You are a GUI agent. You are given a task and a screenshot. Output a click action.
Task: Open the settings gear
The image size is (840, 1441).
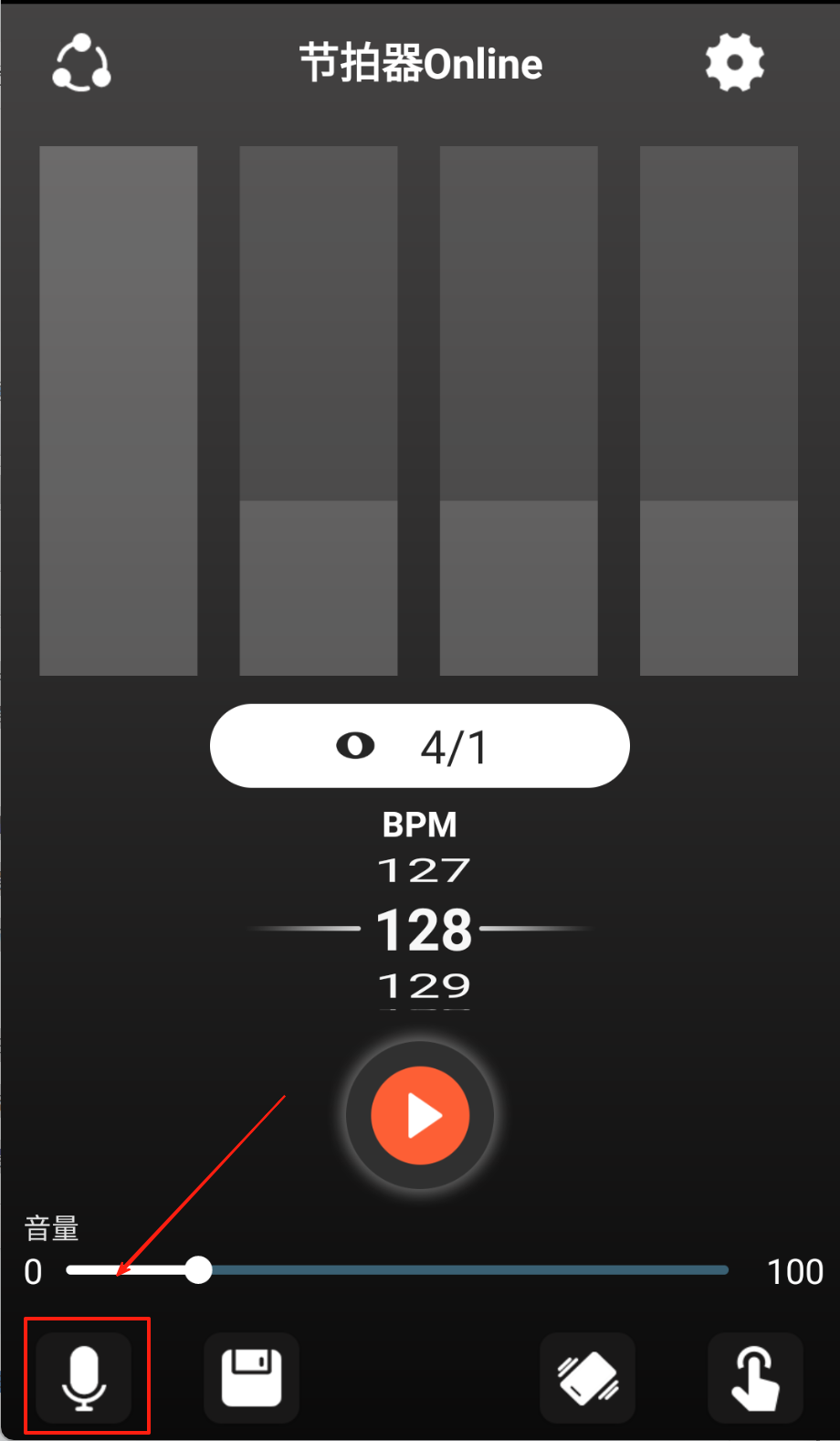pos(734,63)
